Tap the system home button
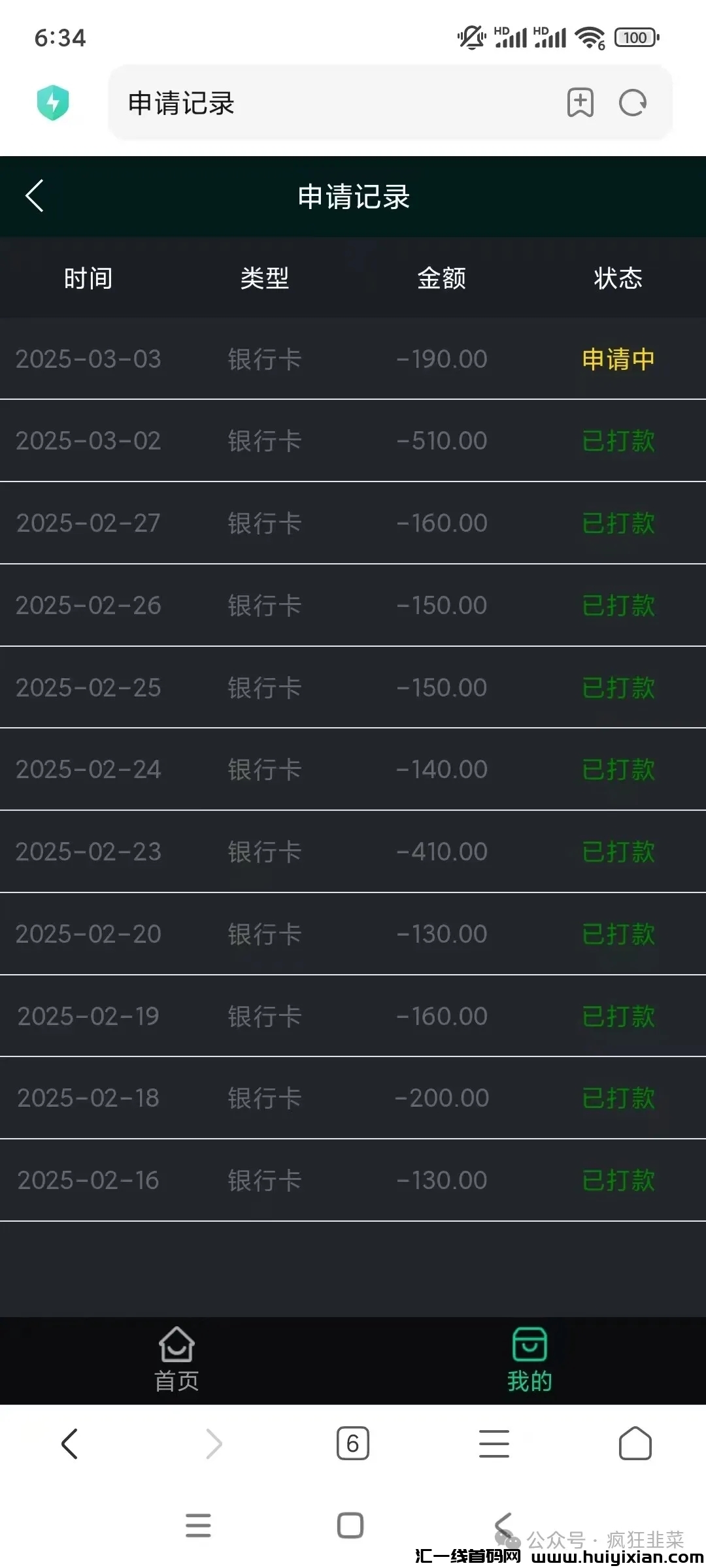This screenshot has height=1568, width=706. 350,1526
